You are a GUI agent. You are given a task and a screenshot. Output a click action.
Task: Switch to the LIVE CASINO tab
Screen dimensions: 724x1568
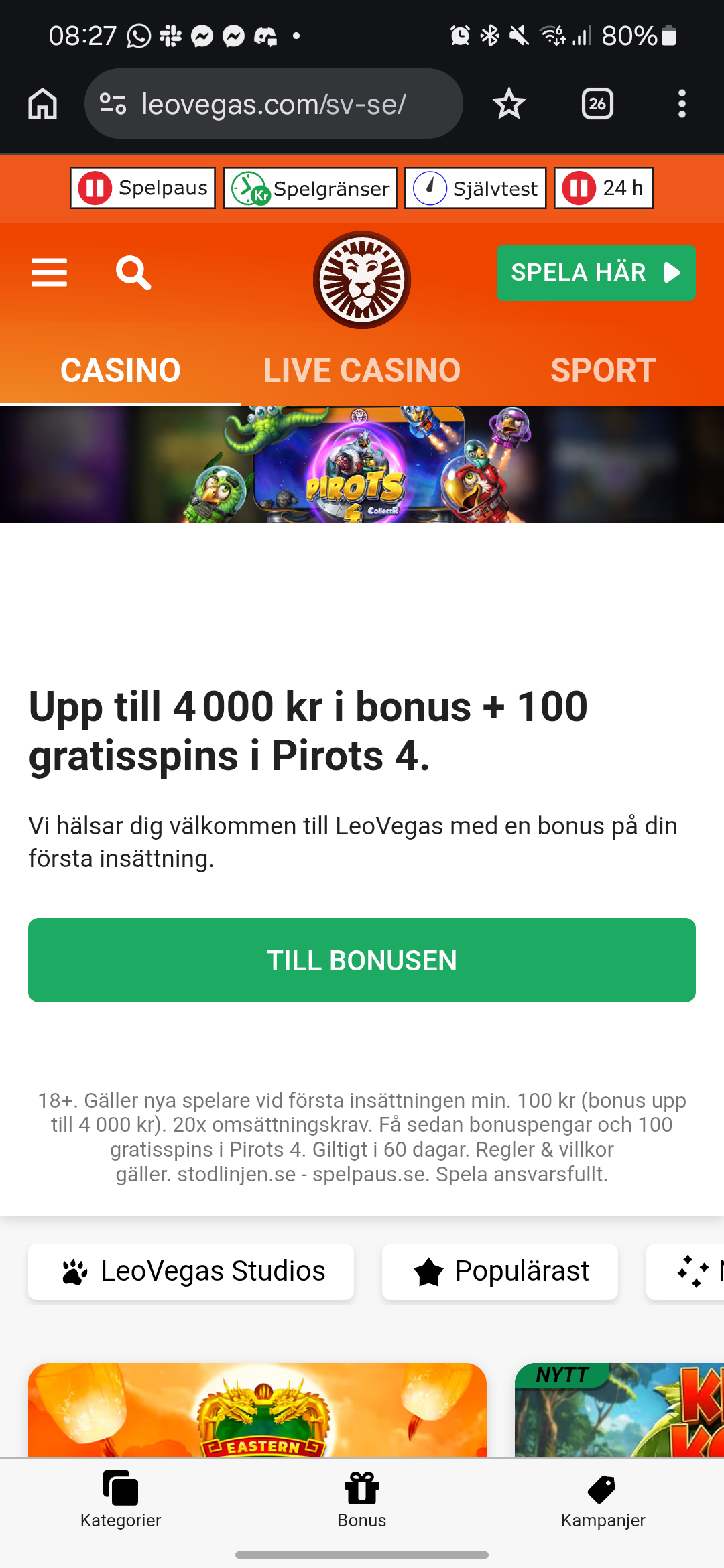click(361, 369)
